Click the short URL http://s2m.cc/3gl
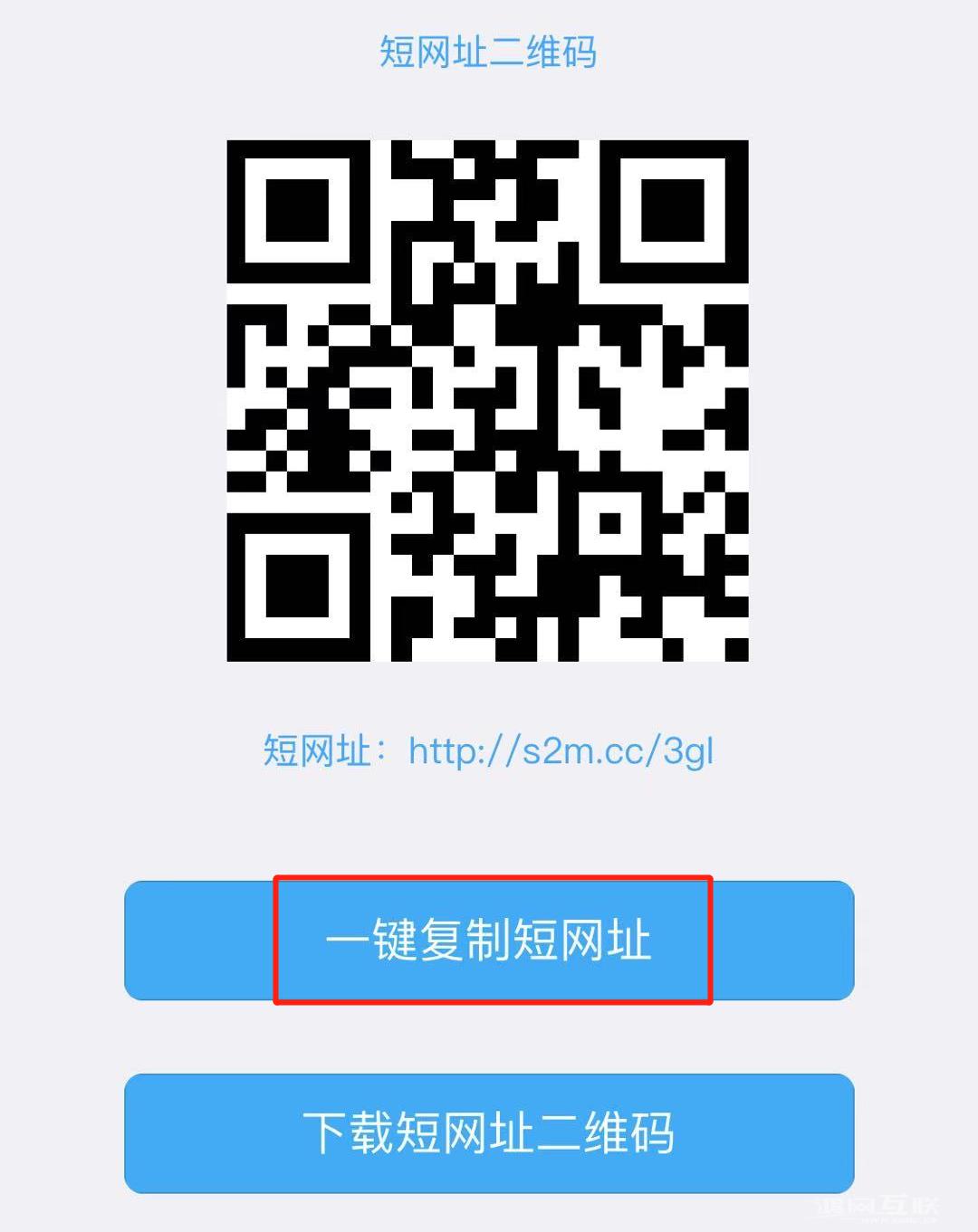This screenshot has width=978, height=1232. tap(560, 750)
